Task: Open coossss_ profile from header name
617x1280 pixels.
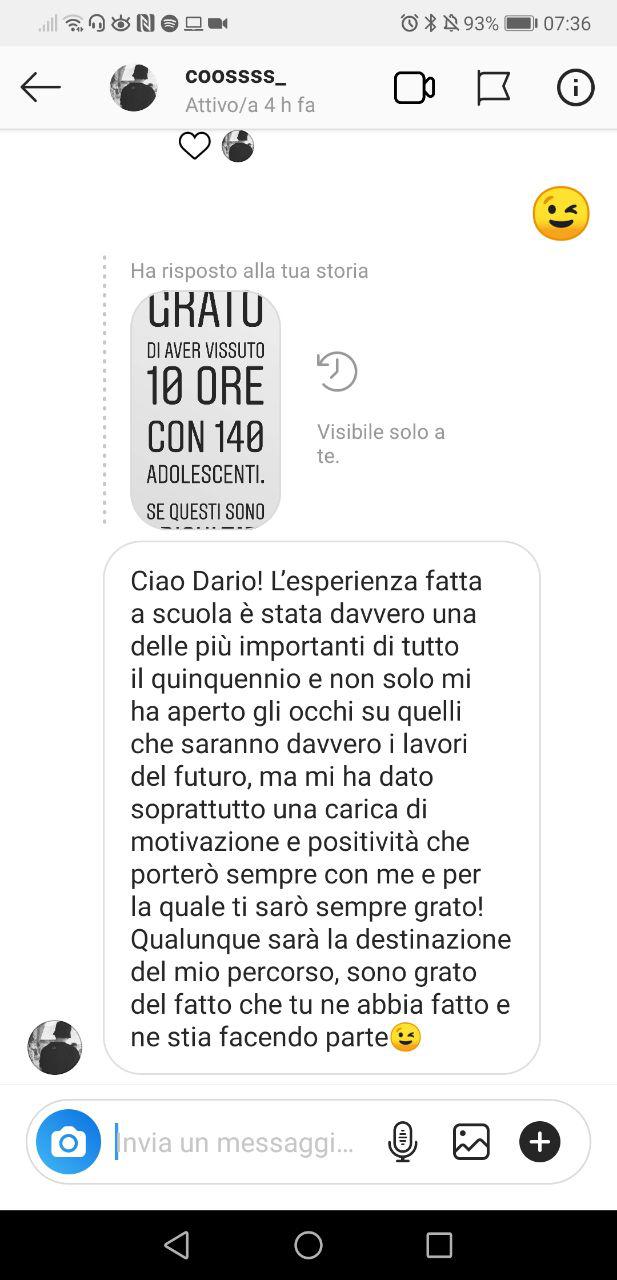Action: (236, 77)
